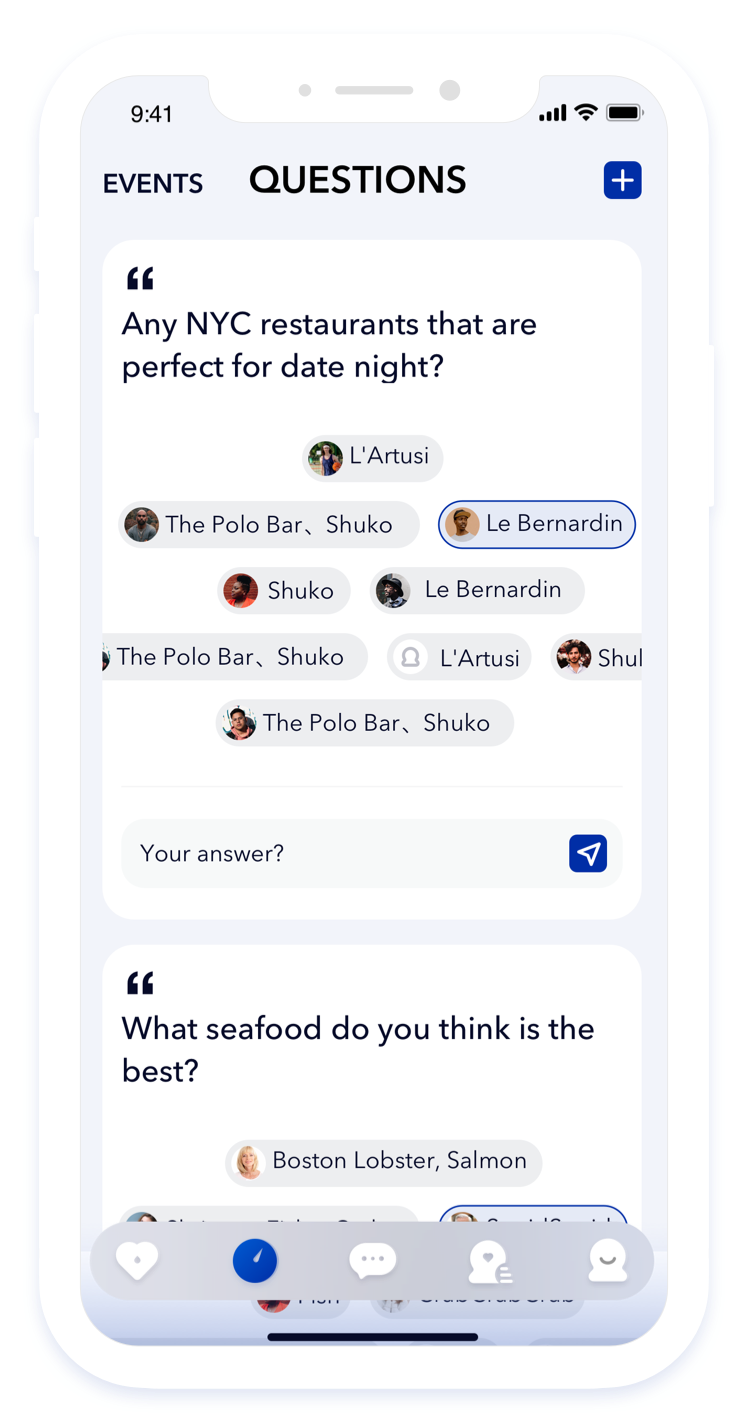Viewport: 748px width, 1424px height.
Task: Open the matches list tab with heart avatar
Action: pos(490,1261)
